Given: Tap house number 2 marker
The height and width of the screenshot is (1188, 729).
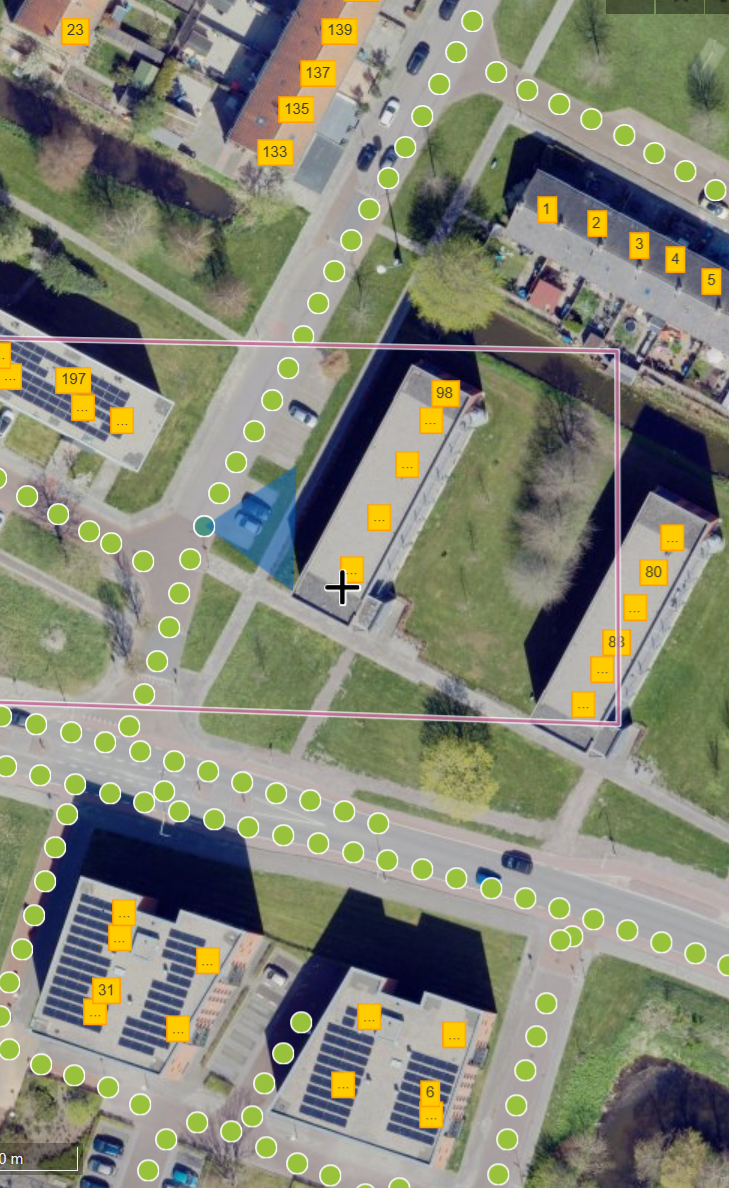Looking at the screenshot, I should pyautogui.click(x=597, y=223).
